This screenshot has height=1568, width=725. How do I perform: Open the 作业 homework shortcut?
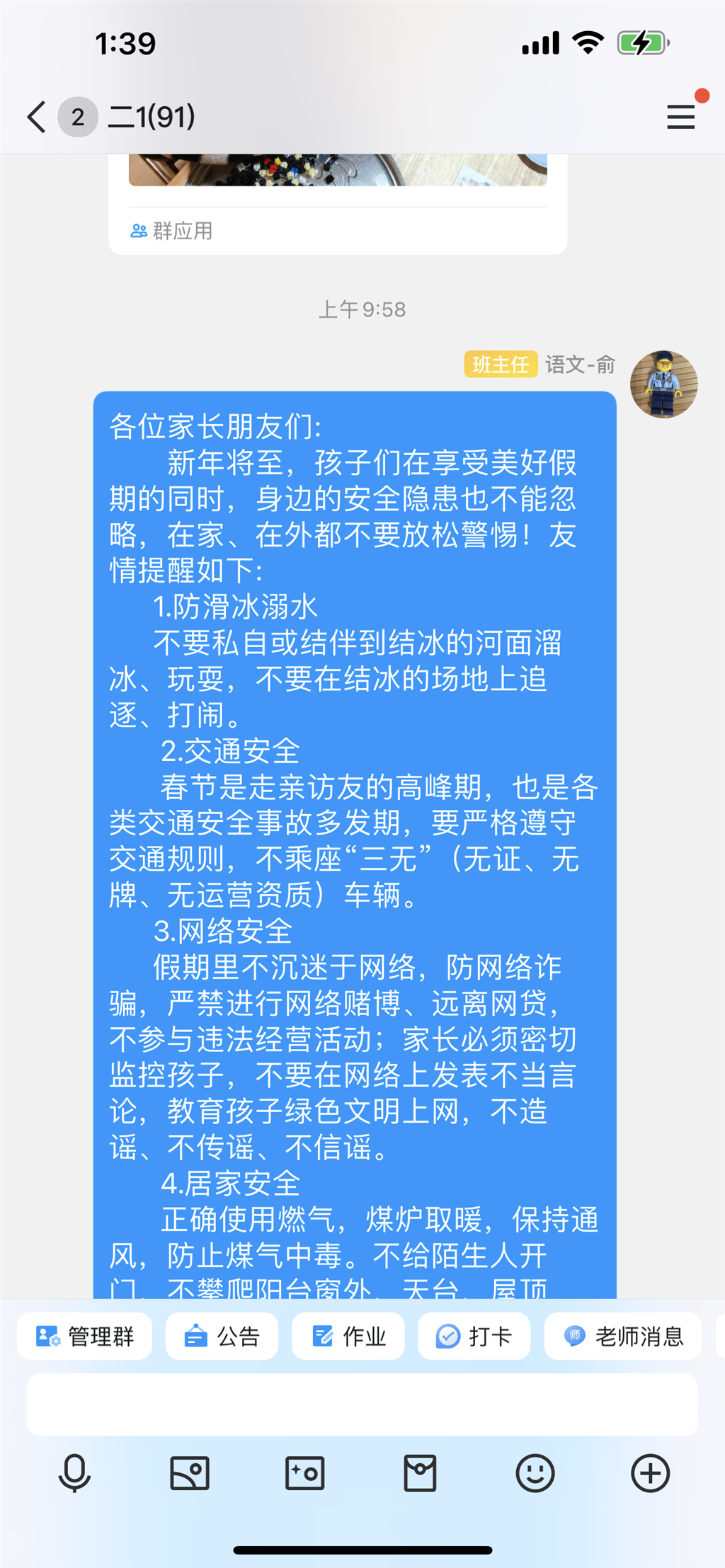[348, 1336]
